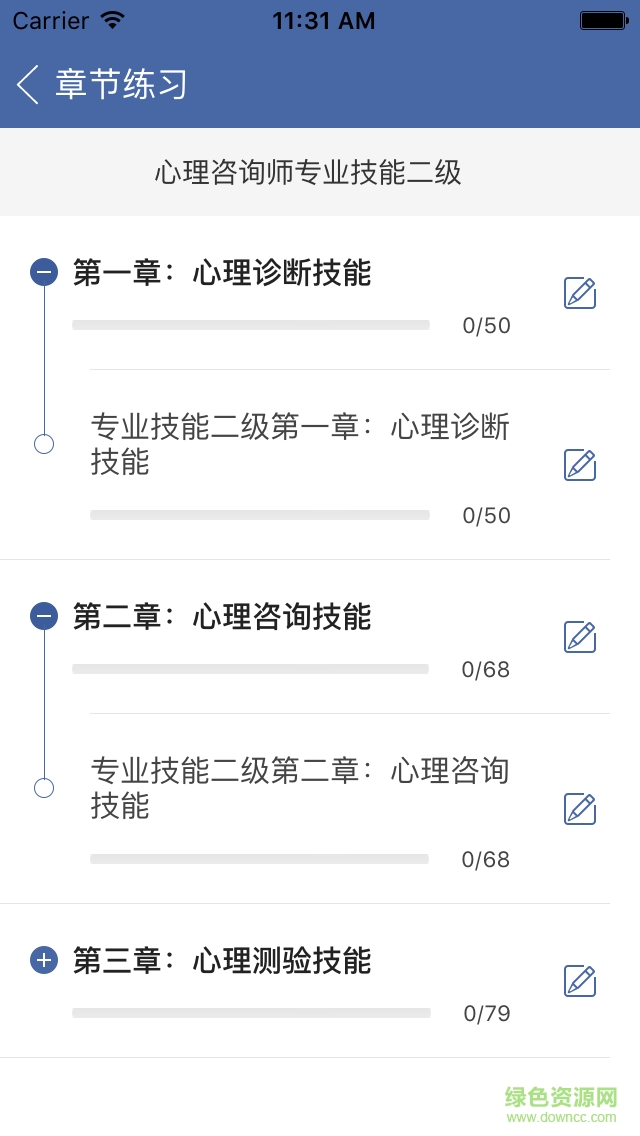Tap pencil icon beside 专业技能二级第一章：心理诊断技能
The width and height of the screenshot is (640, 1136).
tap(580, 465)
